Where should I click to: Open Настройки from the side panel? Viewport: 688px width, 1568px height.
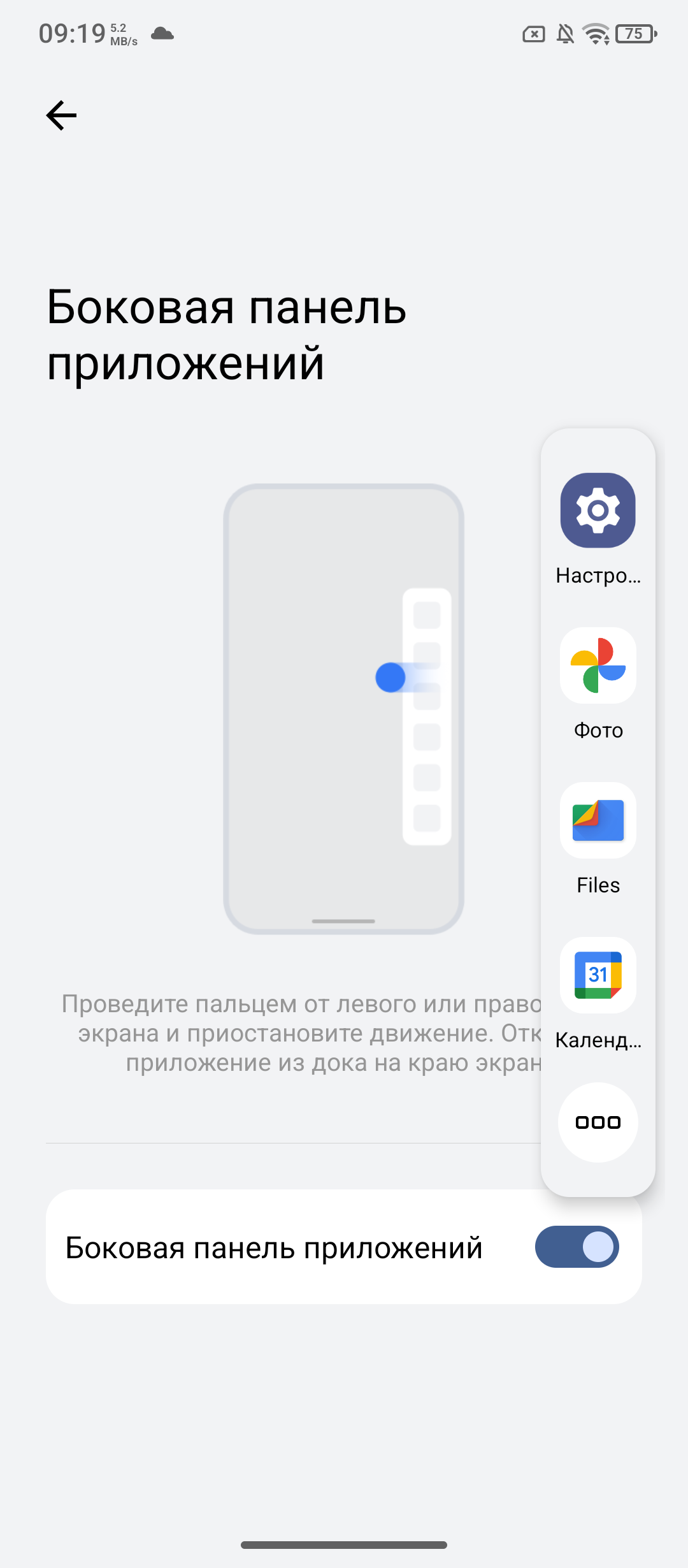(x=598, y=511)
